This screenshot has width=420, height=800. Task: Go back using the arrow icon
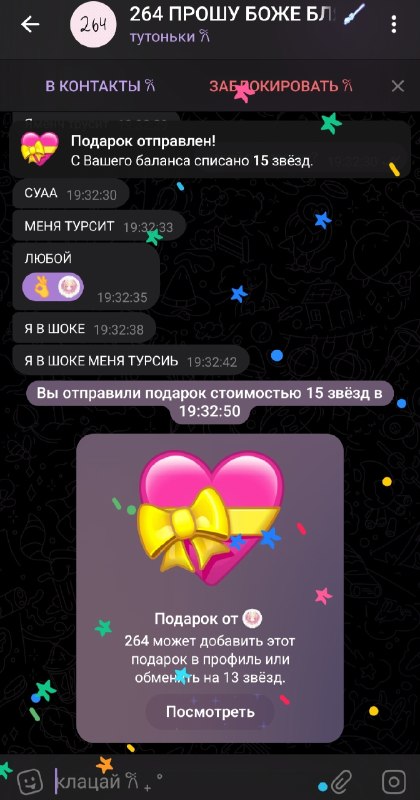(30, 24)
